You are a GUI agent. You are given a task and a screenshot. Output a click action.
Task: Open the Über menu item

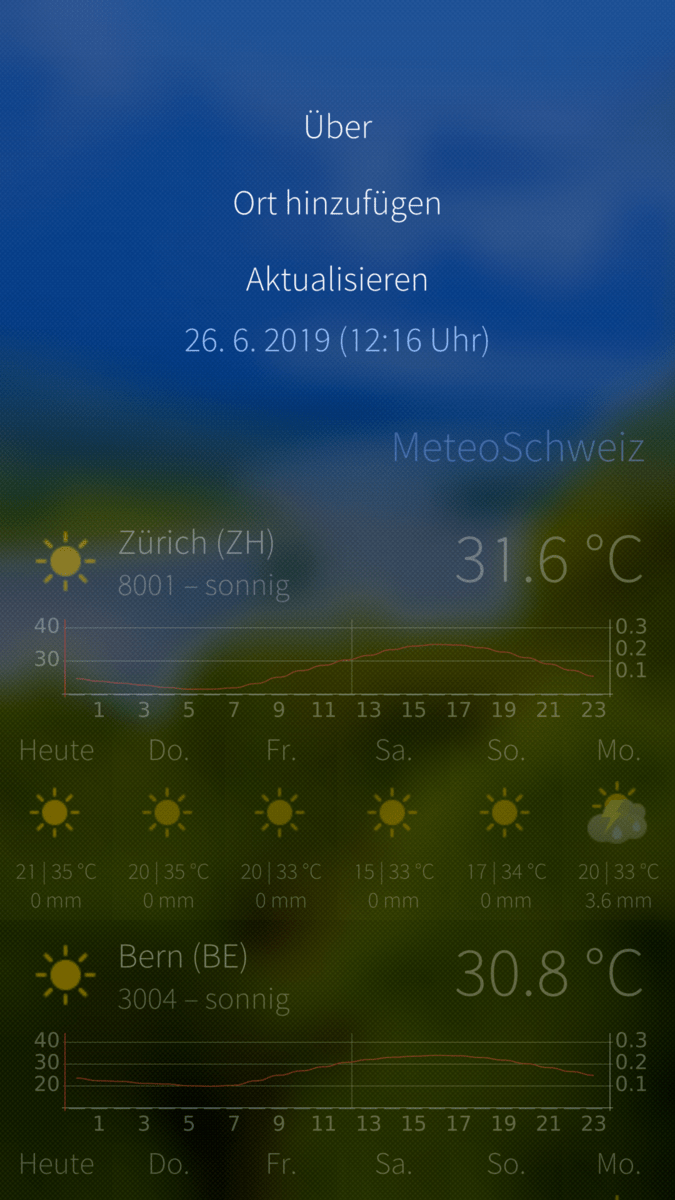coord(337,127)
